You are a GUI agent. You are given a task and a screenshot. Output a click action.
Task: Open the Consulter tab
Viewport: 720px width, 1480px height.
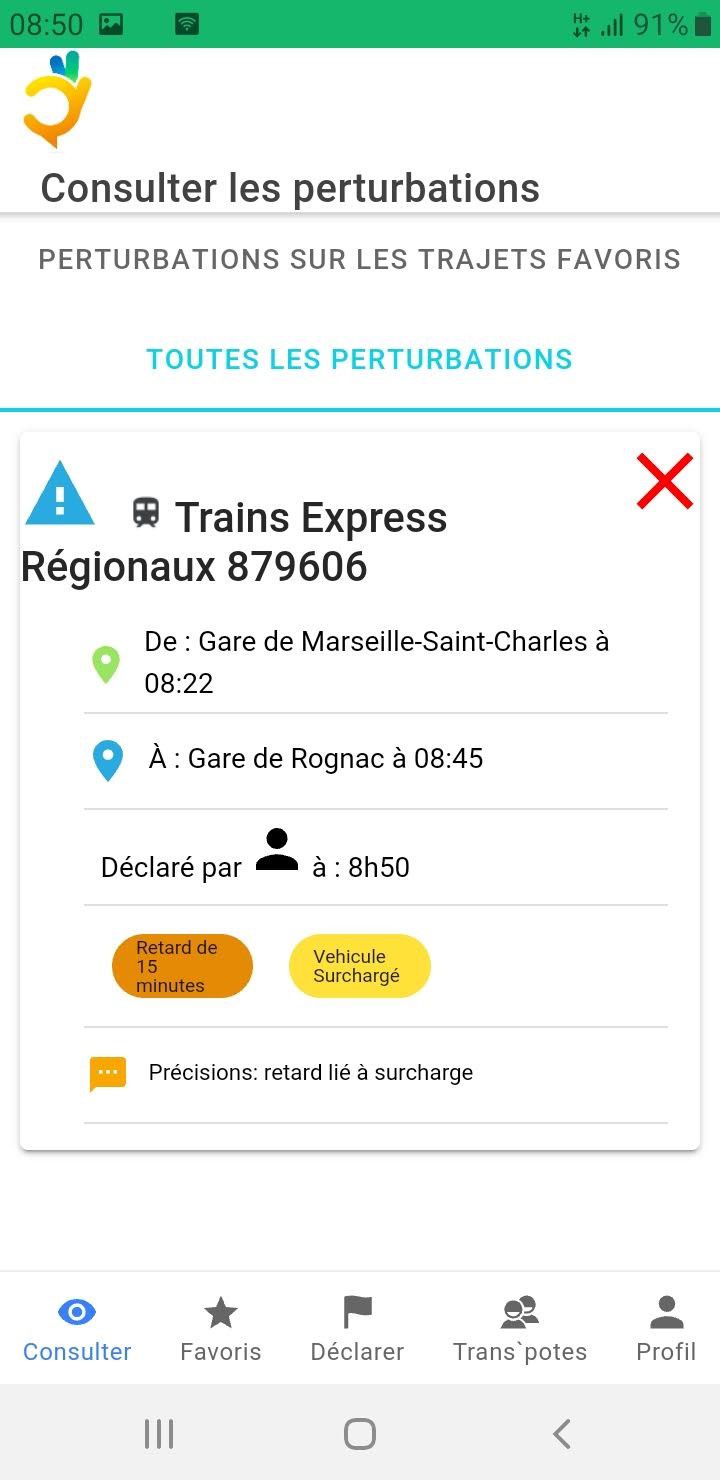point(77,1329)
